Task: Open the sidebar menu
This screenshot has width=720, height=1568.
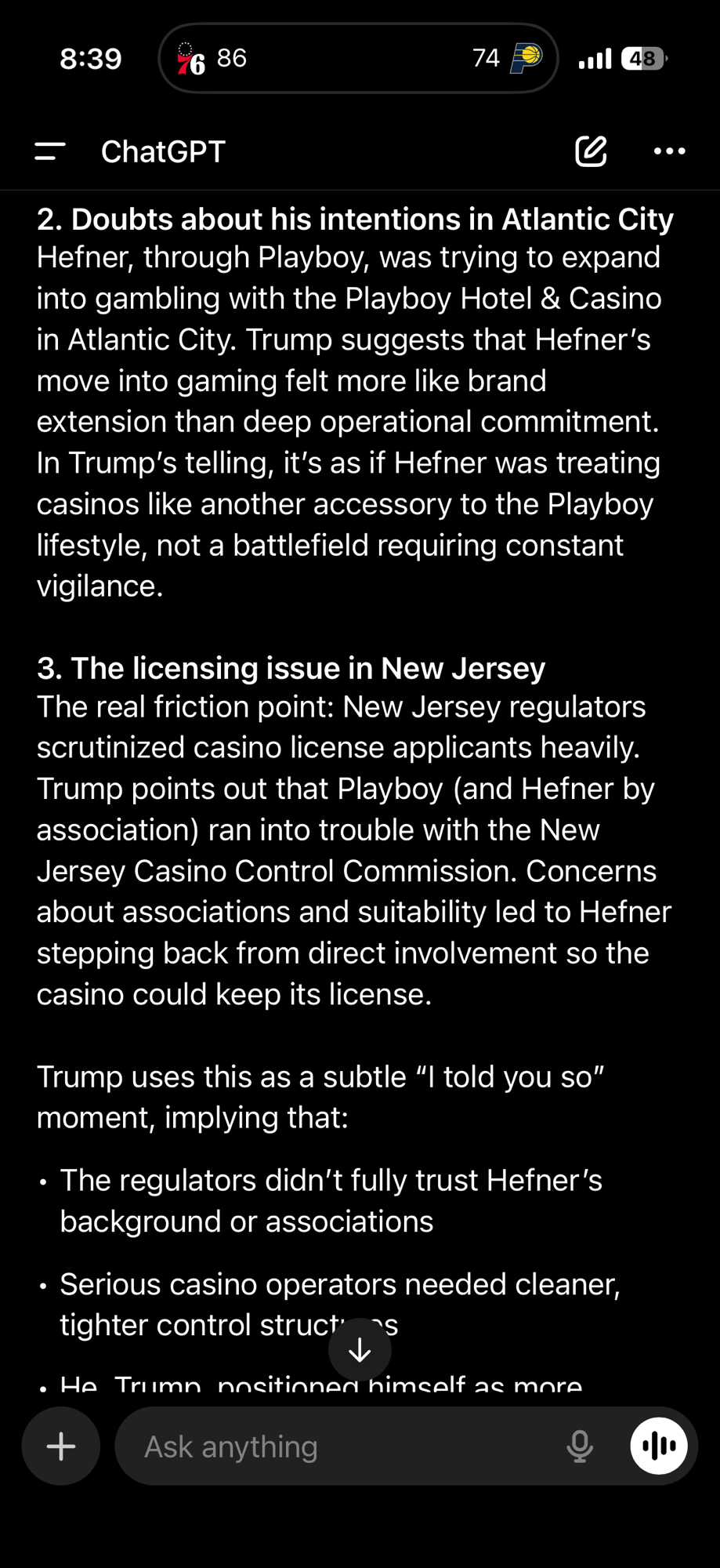Action: (49, 151)
